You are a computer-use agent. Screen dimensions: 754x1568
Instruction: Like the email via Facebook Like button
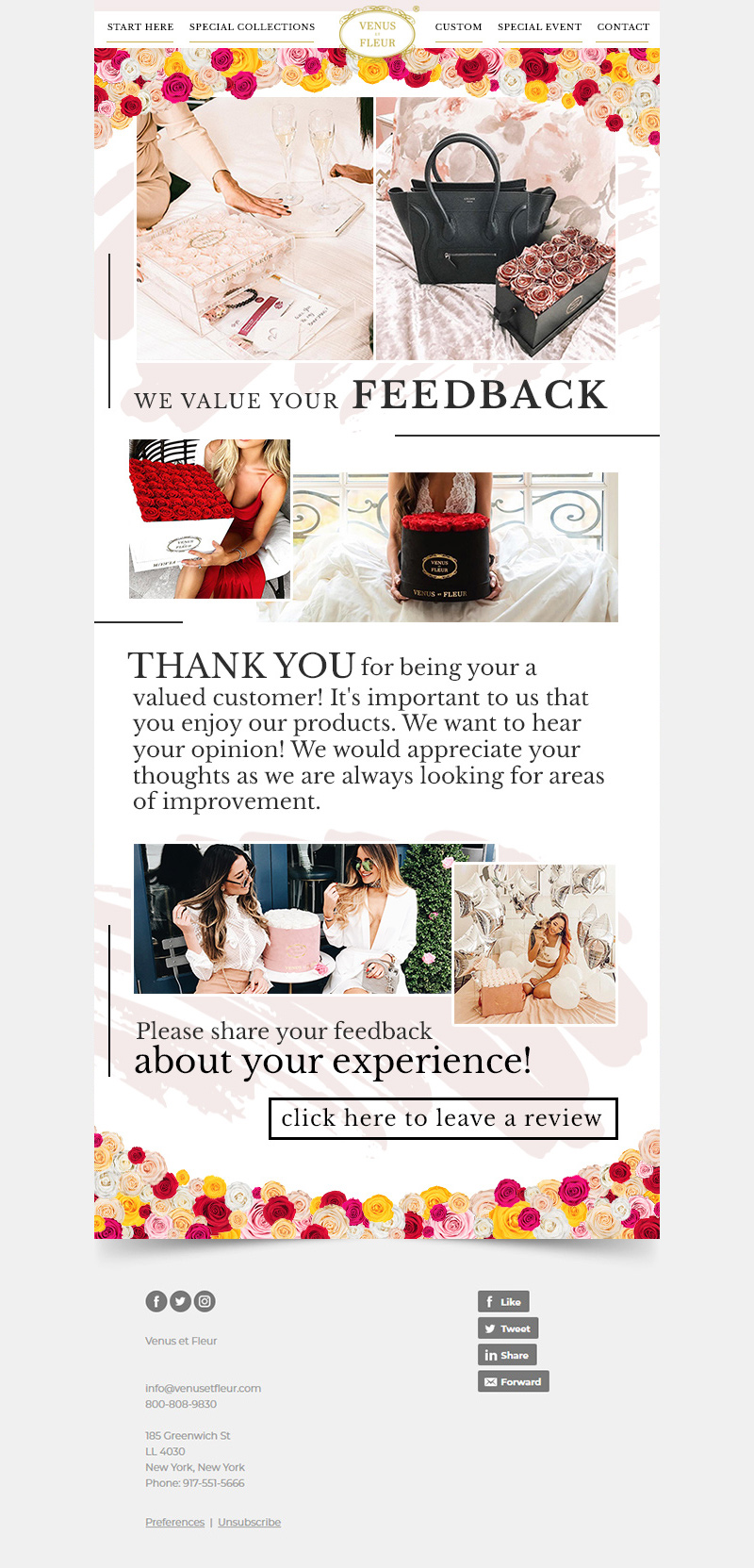(503, 1302)
